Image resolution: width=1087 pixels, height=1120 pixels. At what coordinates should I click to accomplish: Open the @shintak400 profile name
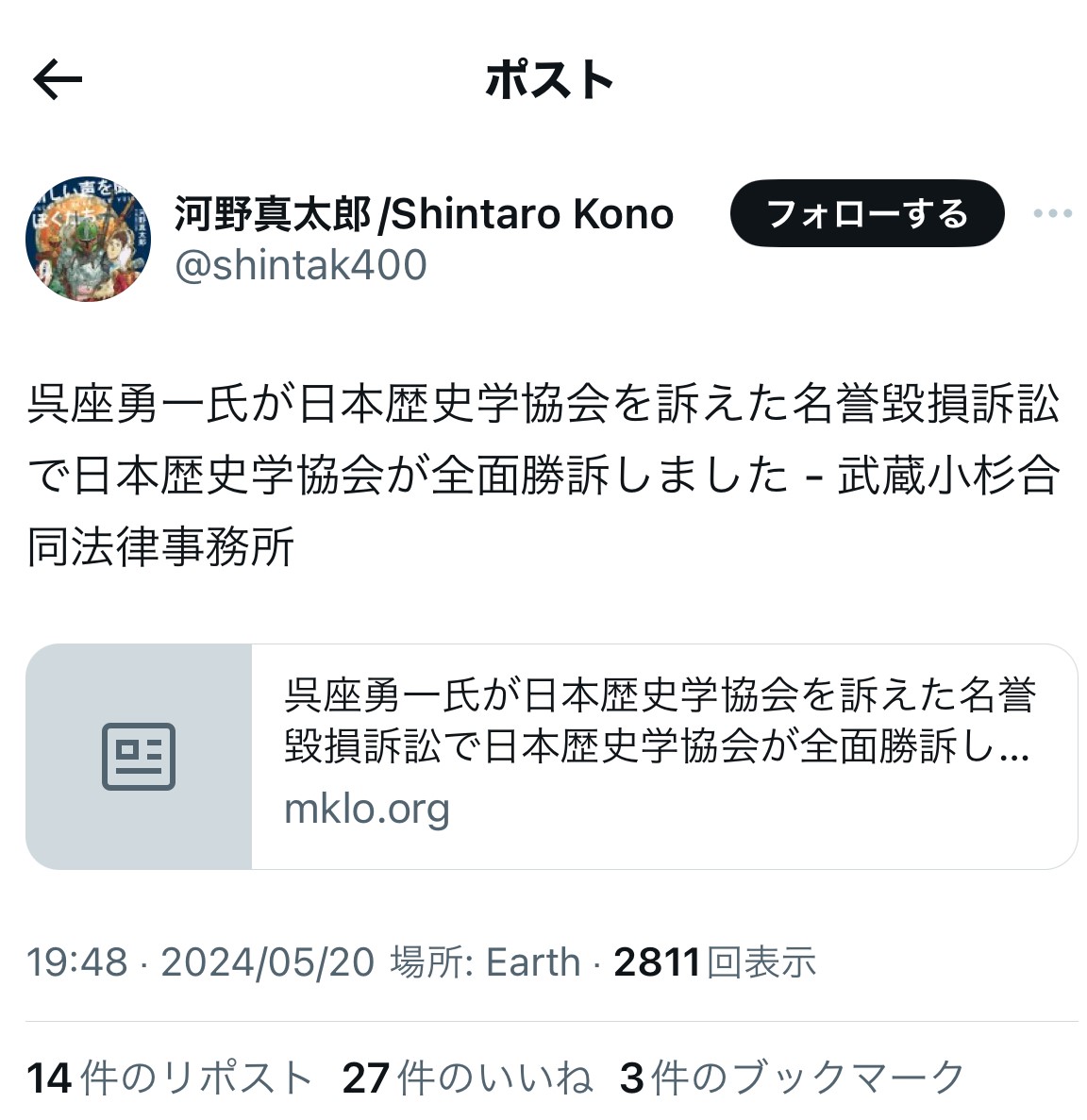(424, 215)
